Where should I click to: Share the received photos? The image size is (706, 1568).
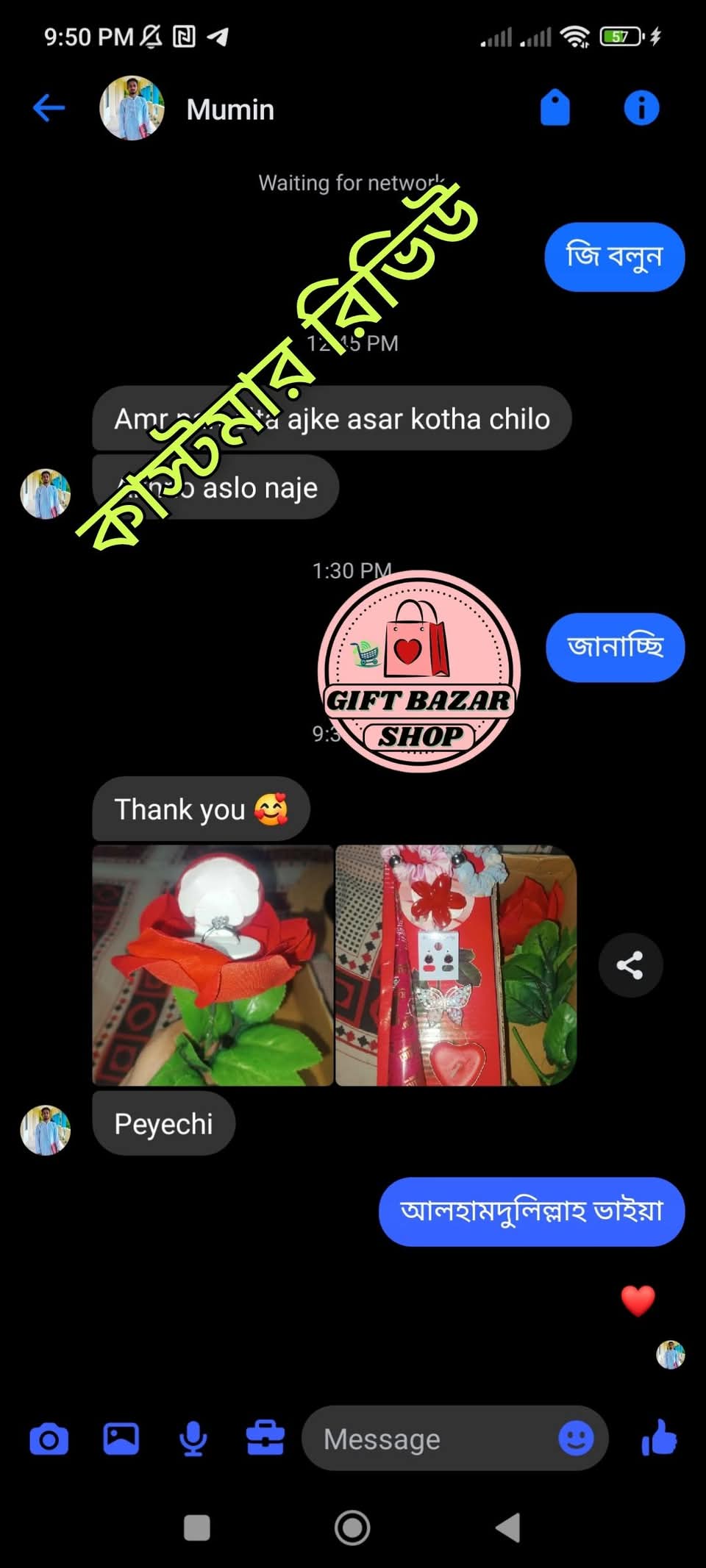point(630,964)
